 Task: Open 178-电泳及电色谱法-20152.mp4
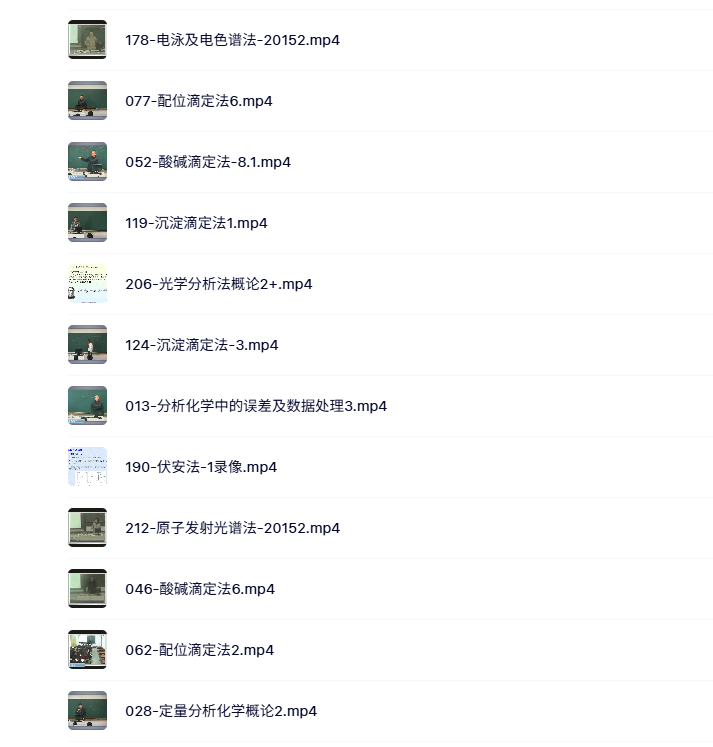tap(232, 40)
